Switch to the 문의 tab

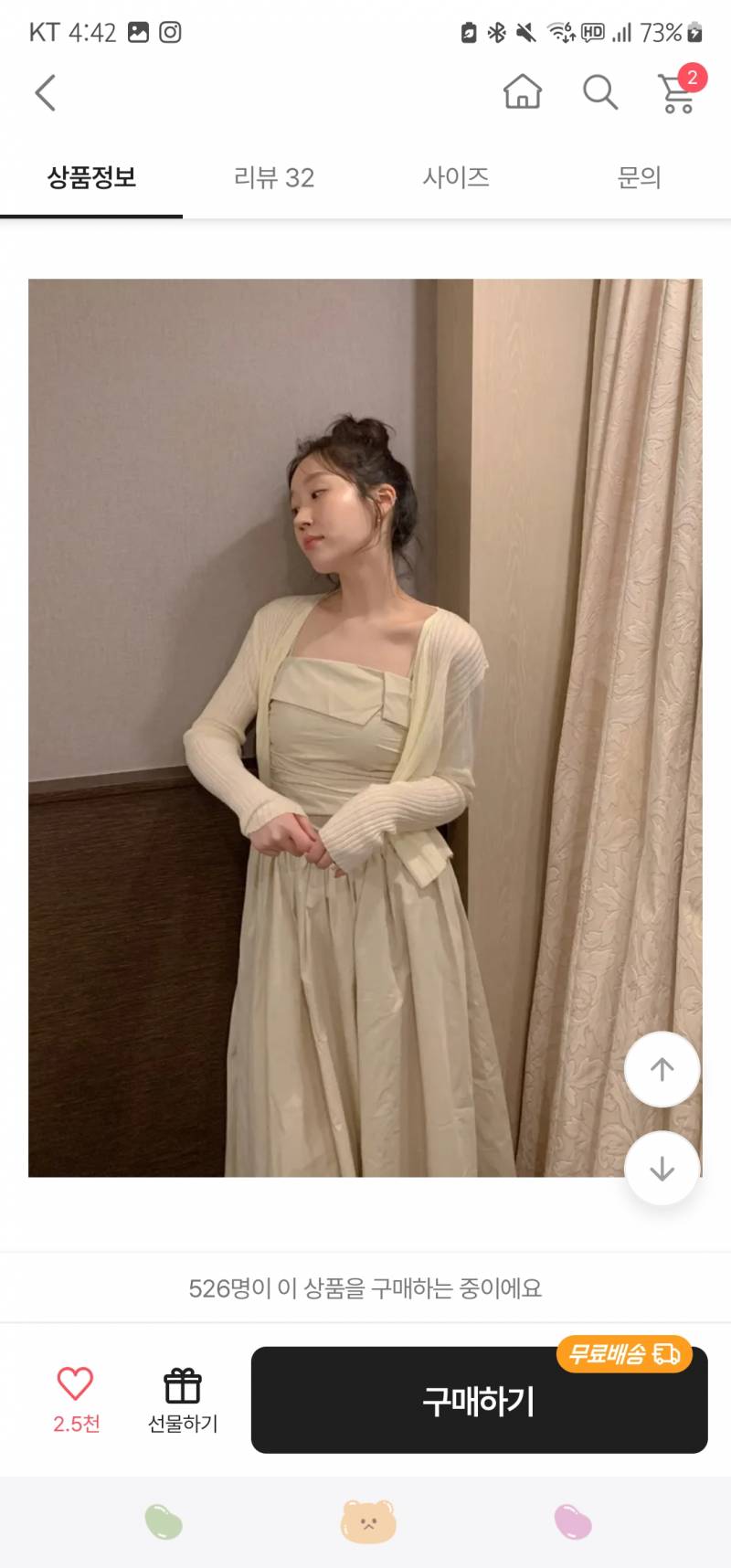point(639,177)
